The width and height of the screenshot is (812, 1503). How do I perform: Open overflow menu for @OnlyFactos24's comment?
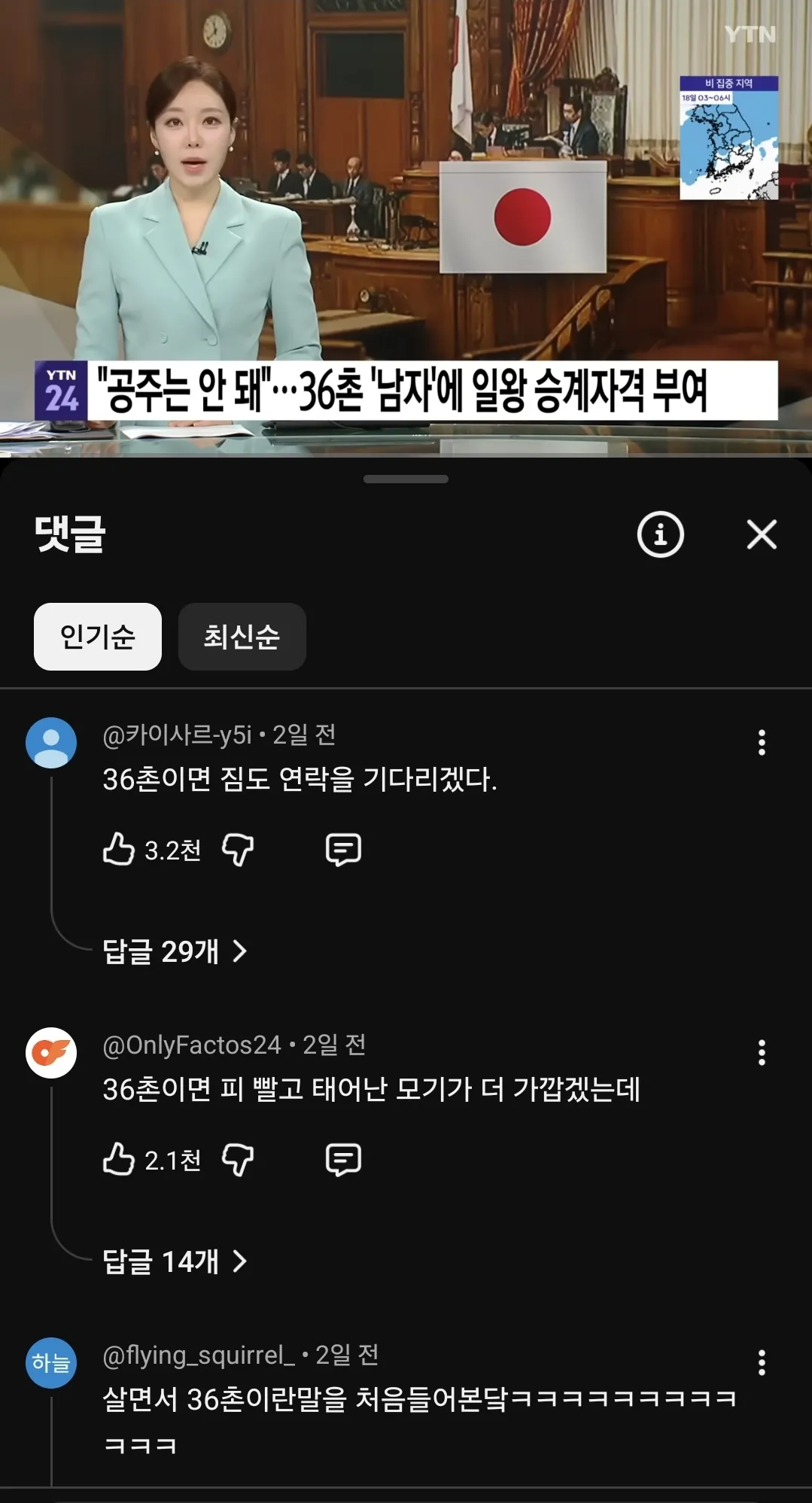[762, 1052]
